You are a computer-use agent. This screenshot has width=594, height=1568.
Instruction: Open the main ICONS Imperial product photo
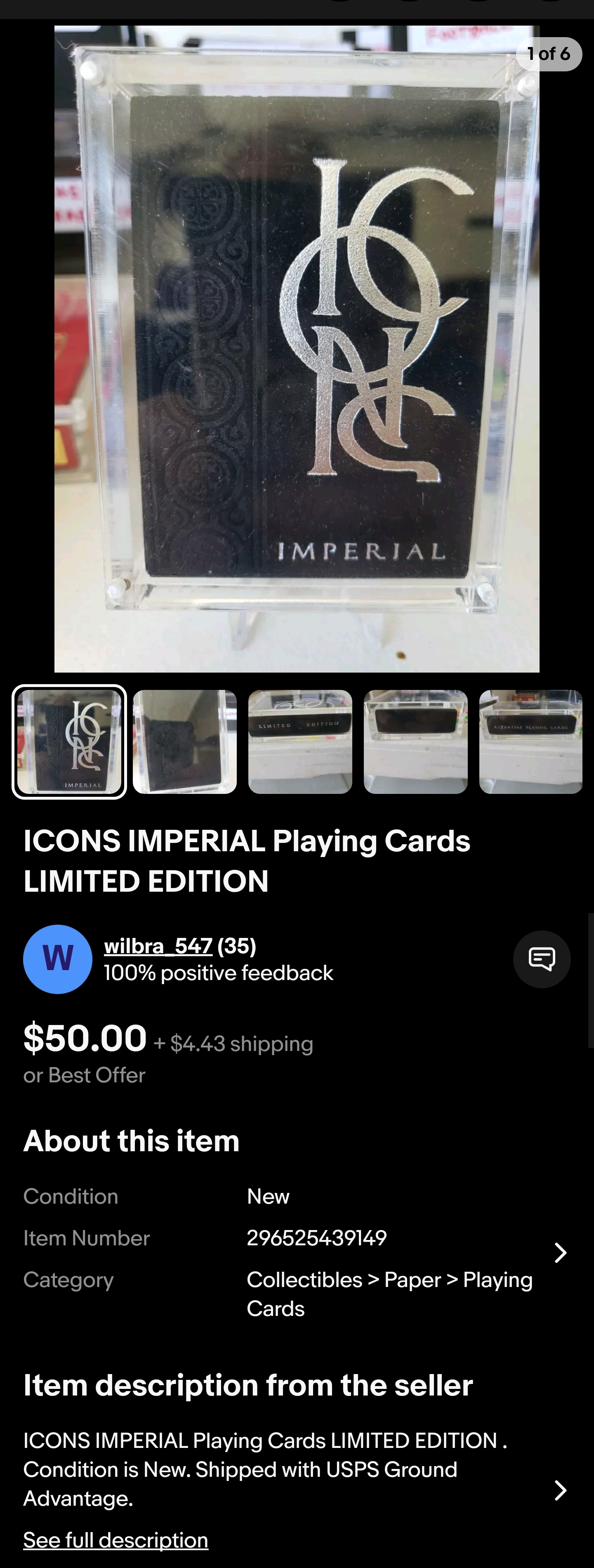coord(297,348)
